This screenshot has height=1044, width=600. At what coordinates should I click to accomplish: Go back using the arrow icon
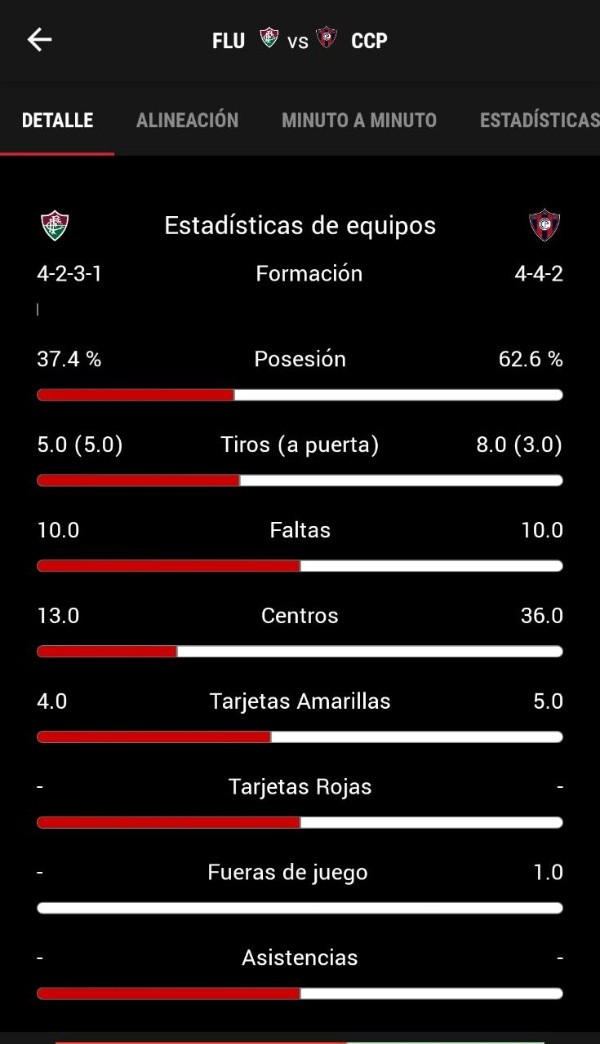39,40
